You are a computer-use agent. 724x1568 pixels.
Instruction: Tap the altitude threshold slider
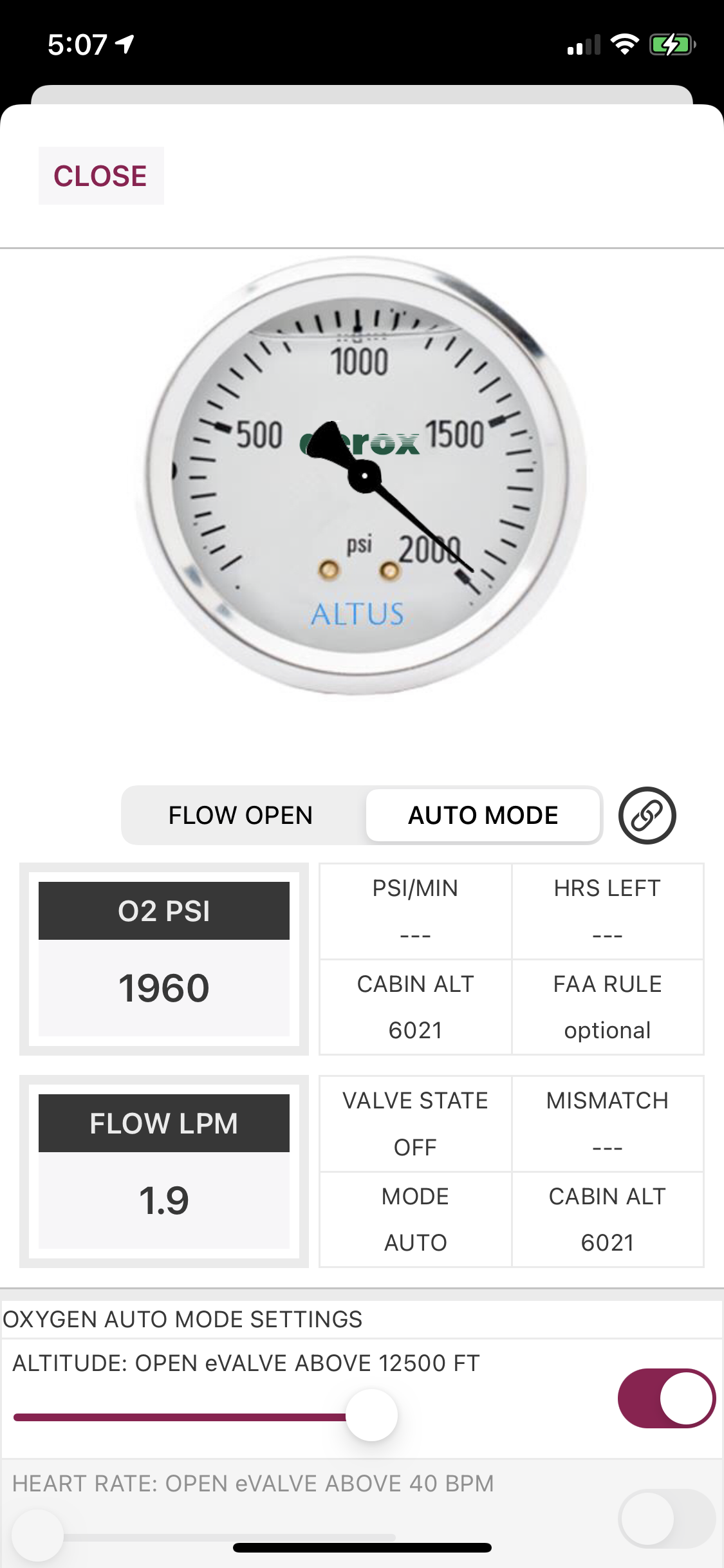(x=371, y=1416)
